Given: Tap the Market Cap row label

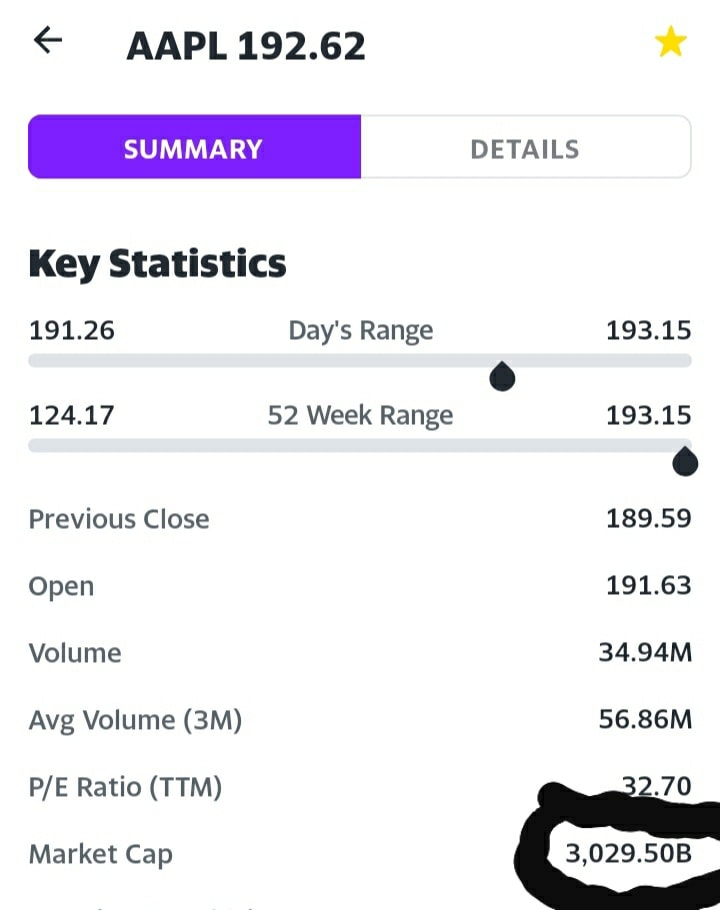Looking at the screenshot, I should point(100,854).
